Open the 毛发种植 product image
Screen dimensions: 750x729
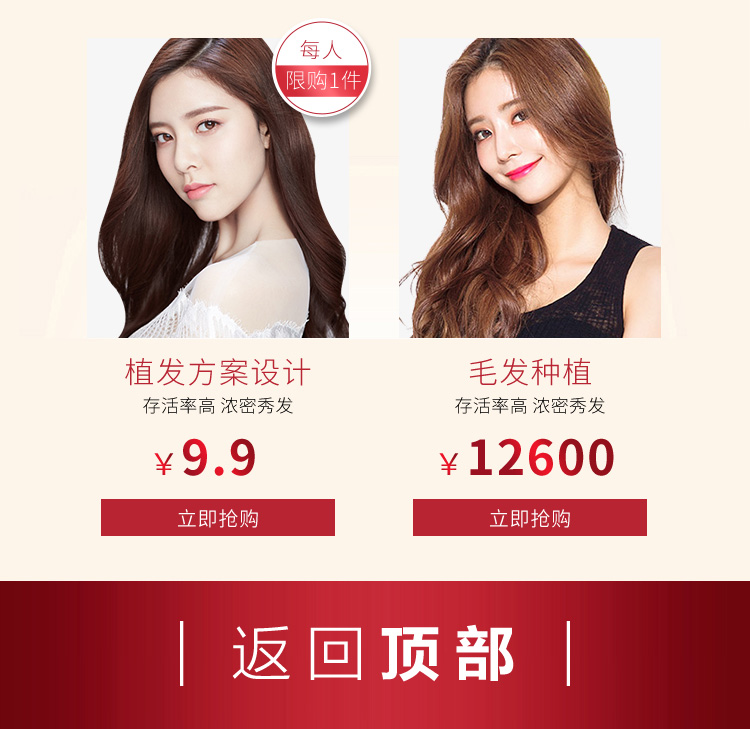click(x=530, y=190)
